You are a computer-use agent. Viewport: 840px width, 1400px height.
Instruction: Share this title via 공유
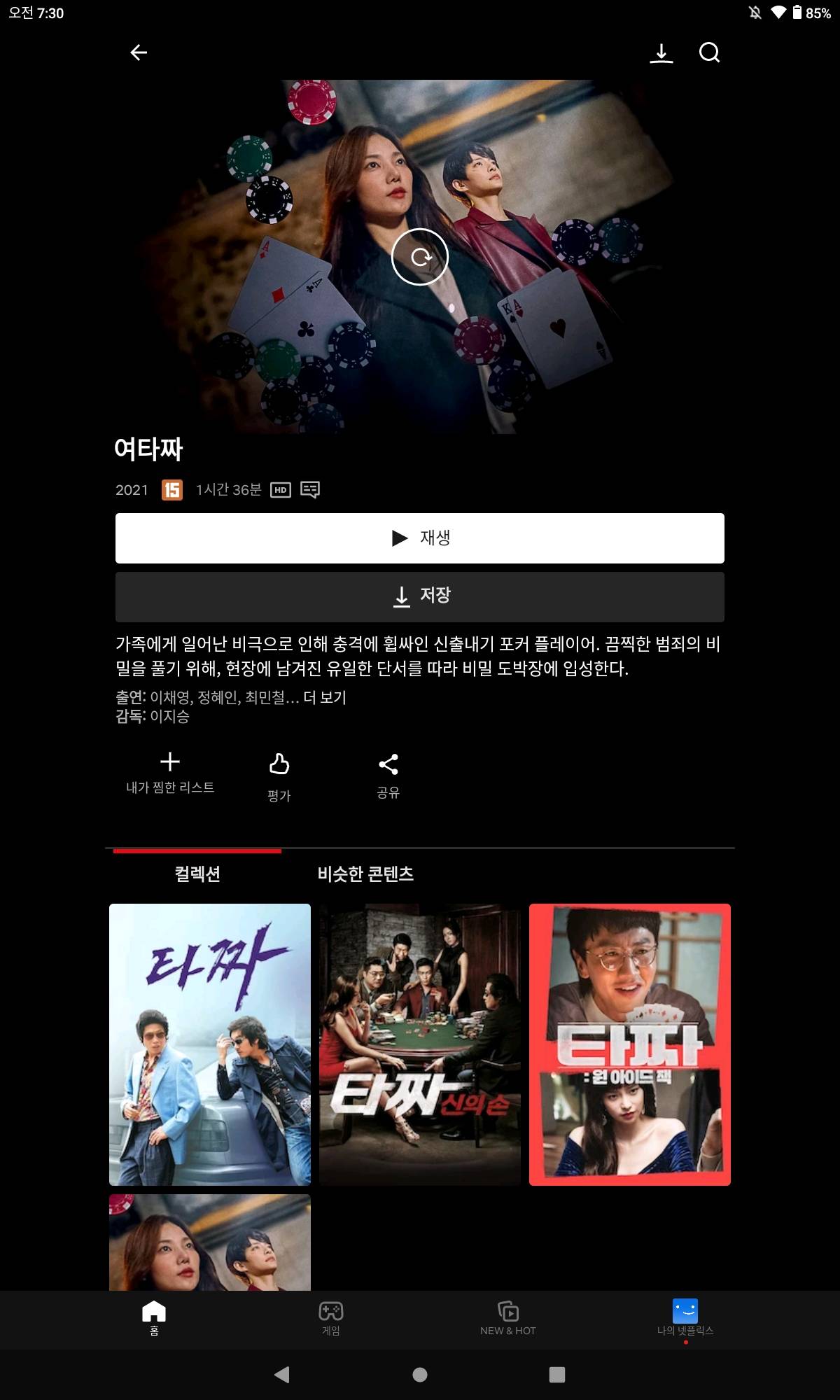pyautogui.click(x=388, y=774)
